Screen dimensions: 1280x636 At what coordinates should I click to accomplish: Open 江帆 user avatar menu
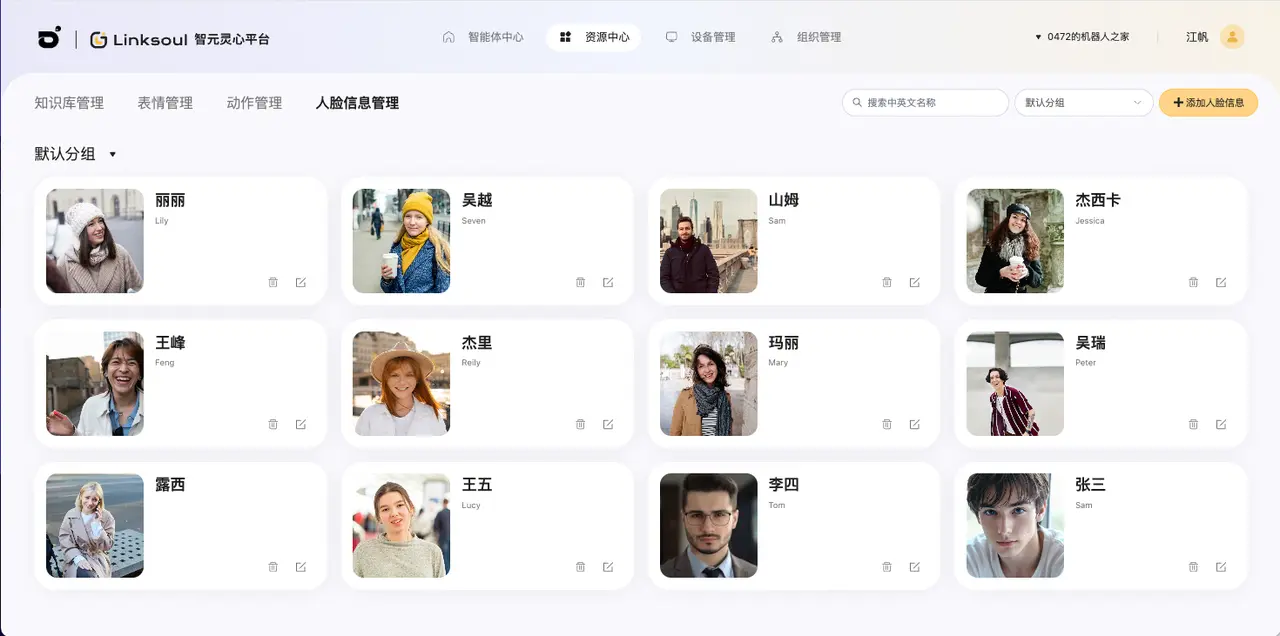(x=1233, y=37)
